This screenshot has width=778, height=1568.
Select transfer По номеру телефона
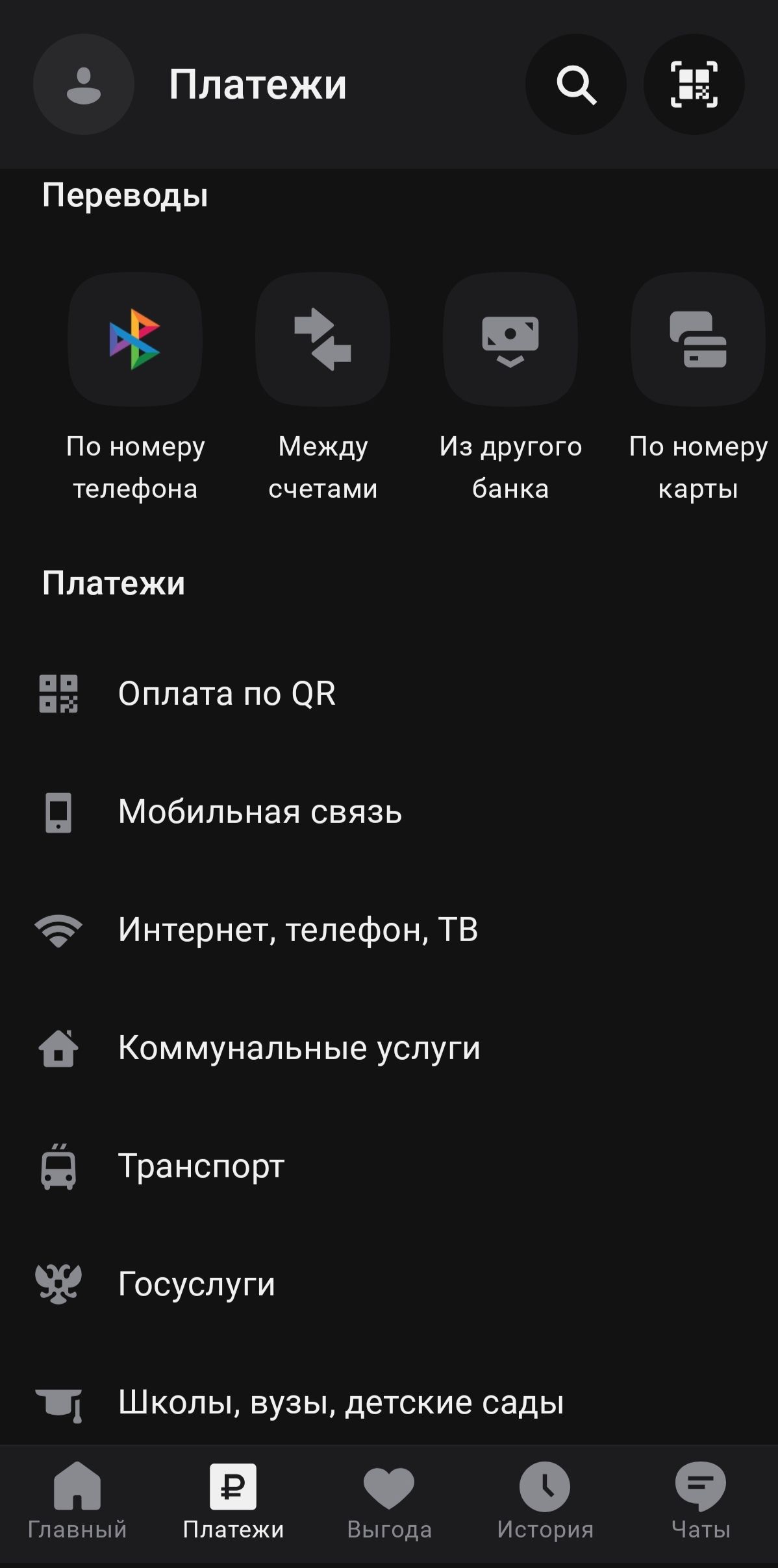[x=135, y=388]
